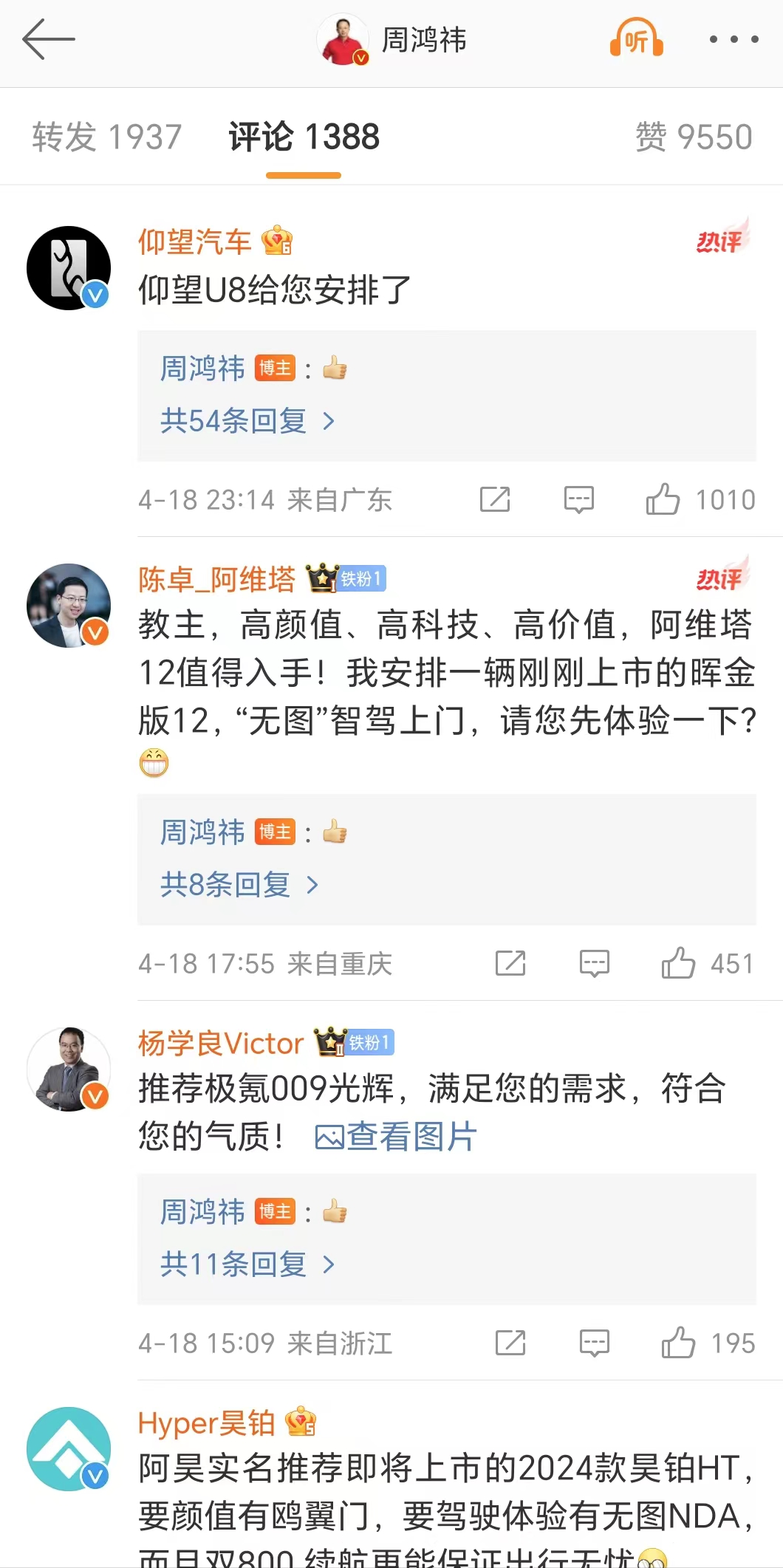Expand 共54条回复 replies
Screen dimensions: 783x1568
247,421
